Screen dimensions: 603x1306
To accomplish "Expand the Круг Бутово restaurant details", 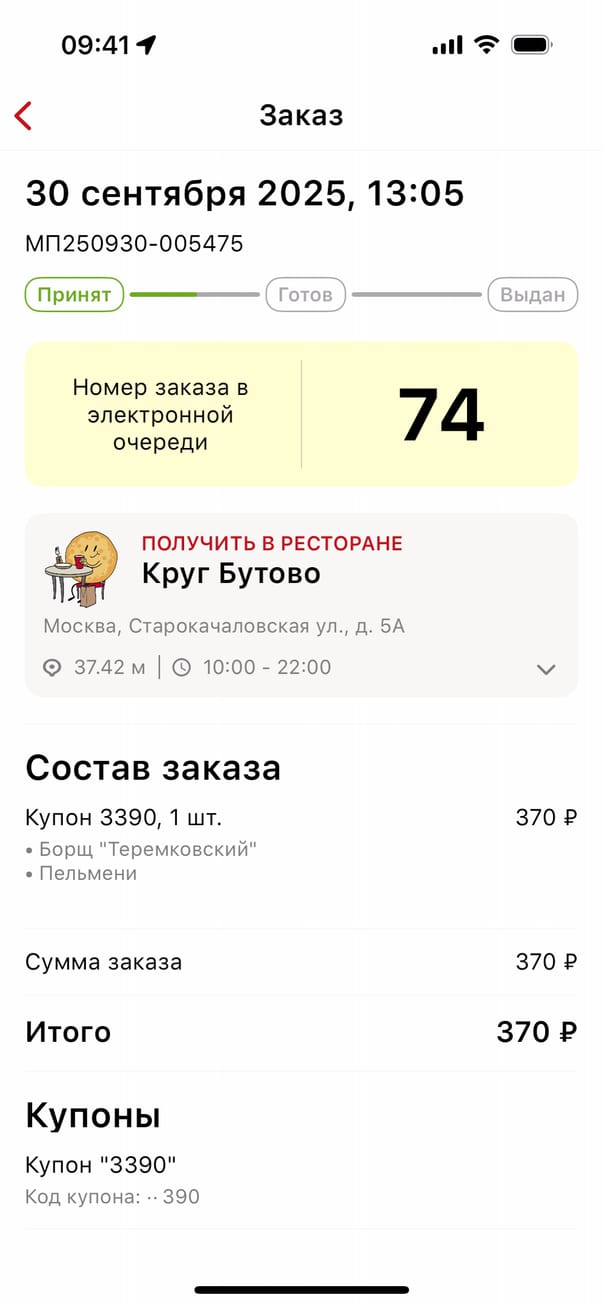I will click(x=545, y=669).
